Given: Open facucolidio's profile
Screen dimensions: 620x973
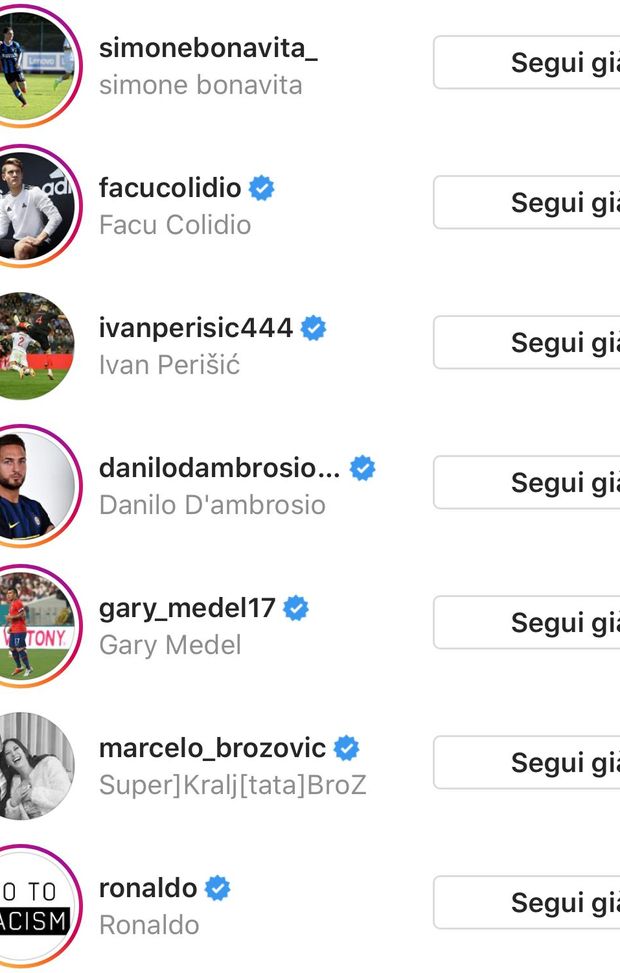Looking at the screenshot, I should 170,188.
